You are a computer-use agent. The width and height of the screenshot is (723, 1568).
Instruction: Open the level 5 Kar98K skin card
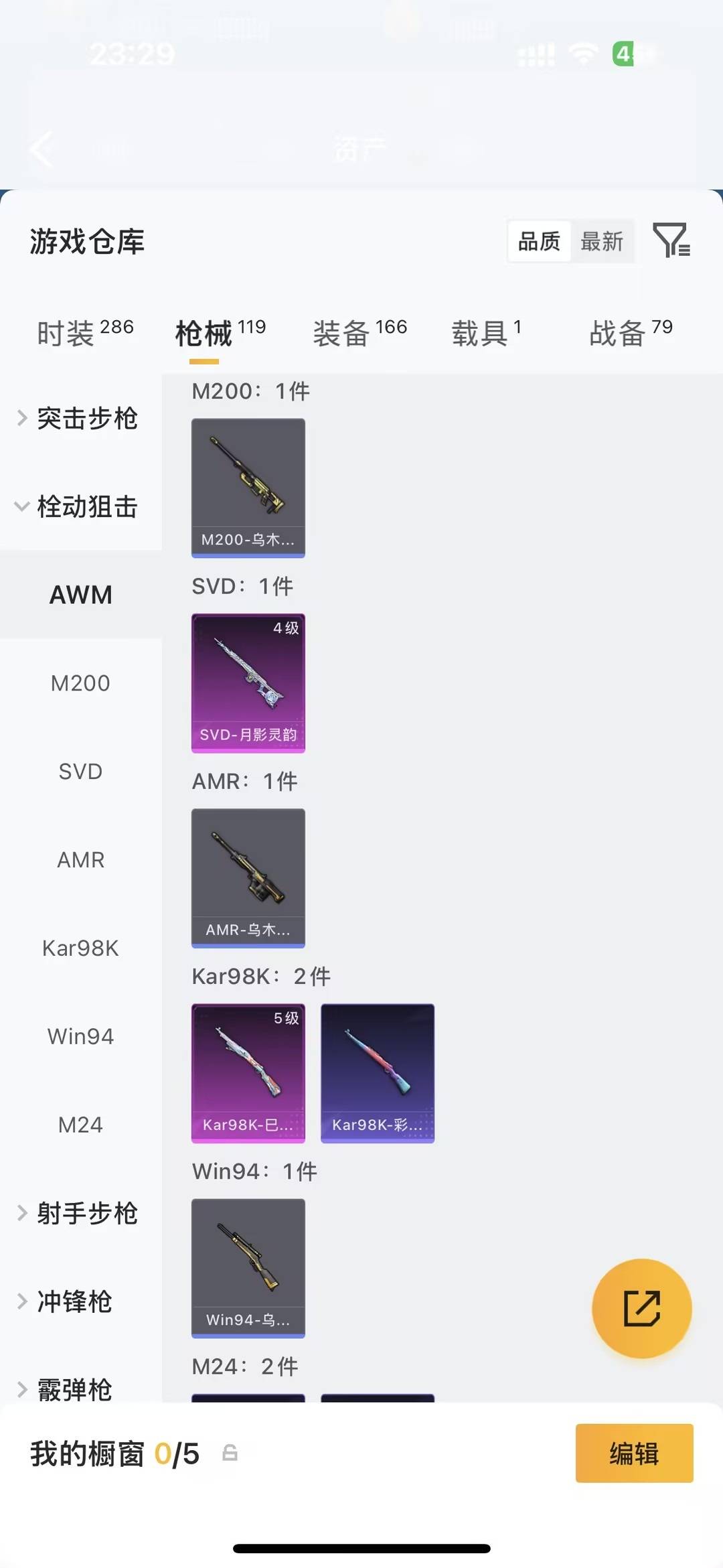248,1073
